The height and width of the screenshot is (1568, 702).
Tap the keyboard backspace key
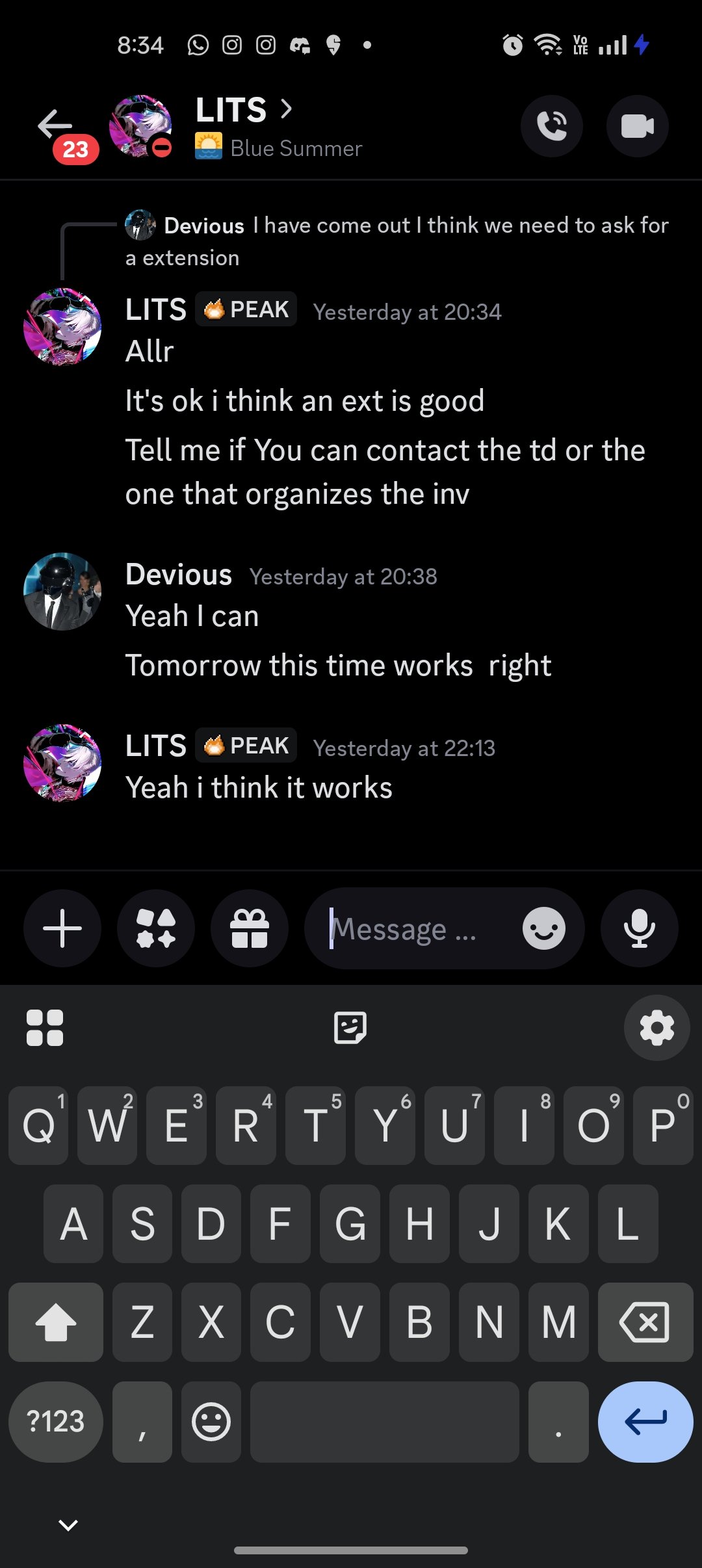[645, 1322]
